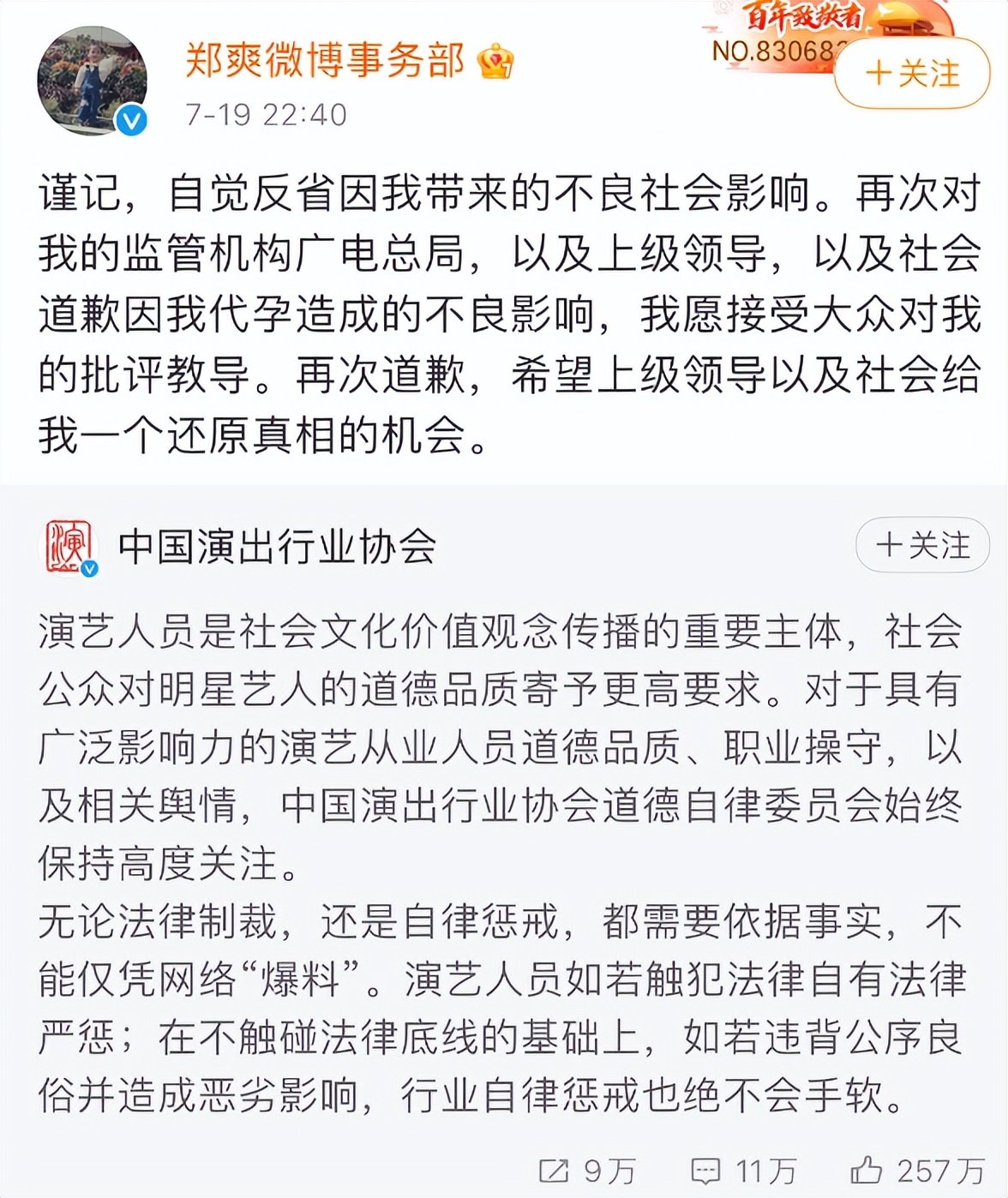Follow 中国演出行业协会 via the +关注 button

(x=921, y=542)
